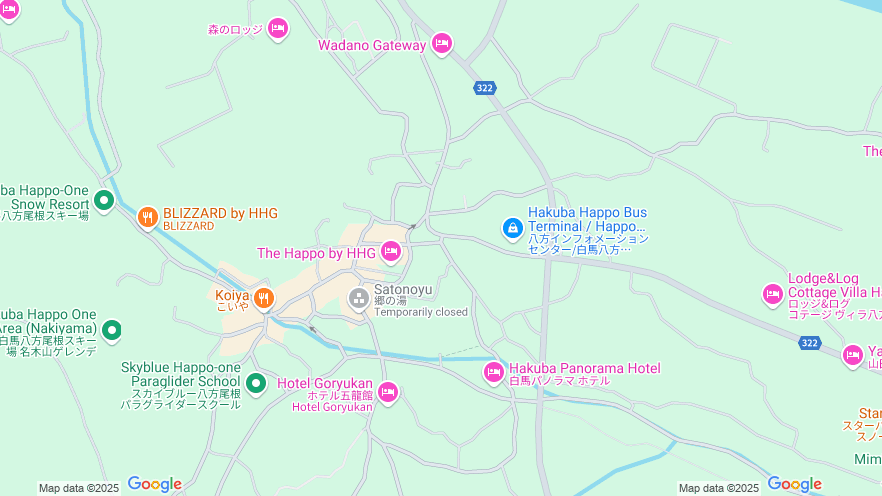
Task: Open the Satonoyu place marker
Action: 358,298
